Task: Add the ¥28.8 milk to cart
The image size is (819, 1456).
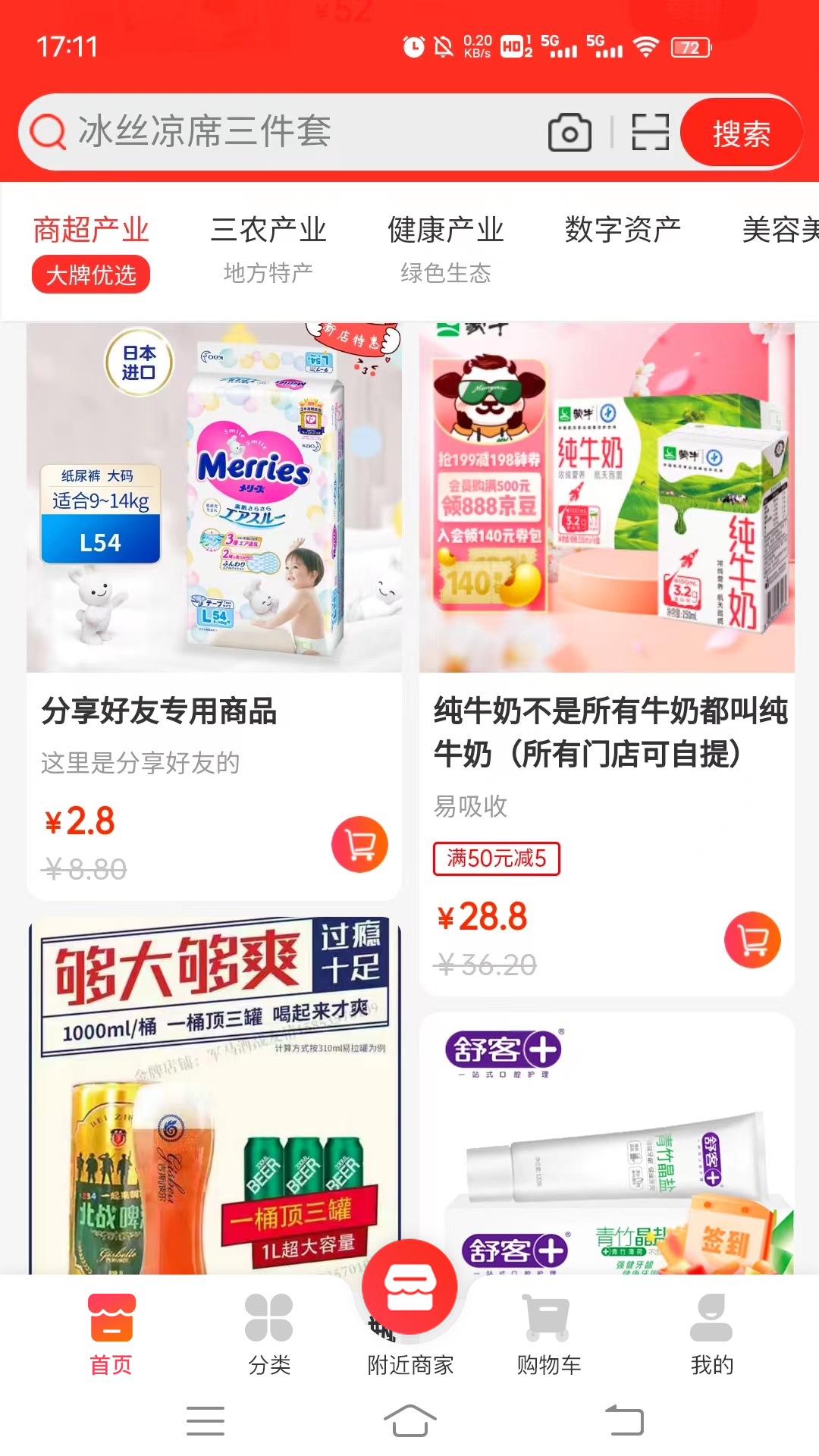Action: (x=752, y=940)
